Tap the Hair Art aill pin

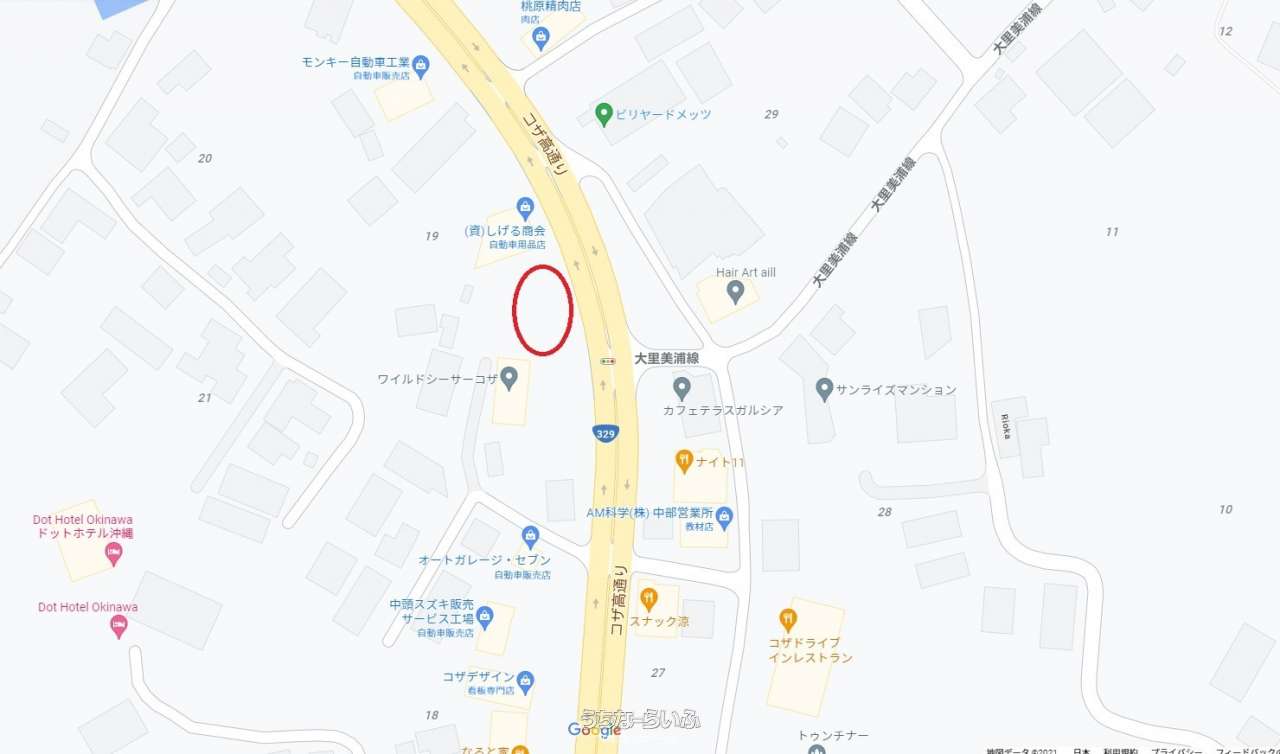point(735,292)
